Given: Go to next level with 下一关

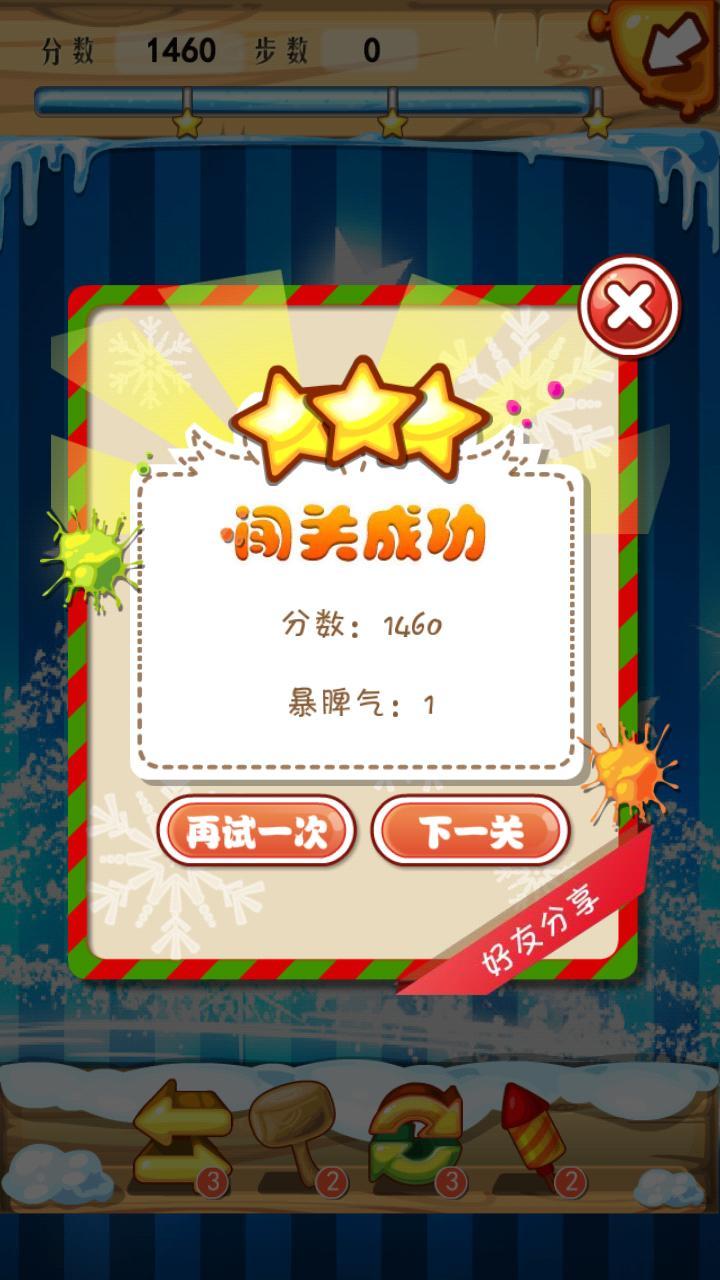Looking at the screenshot, I should coord(471,832).
